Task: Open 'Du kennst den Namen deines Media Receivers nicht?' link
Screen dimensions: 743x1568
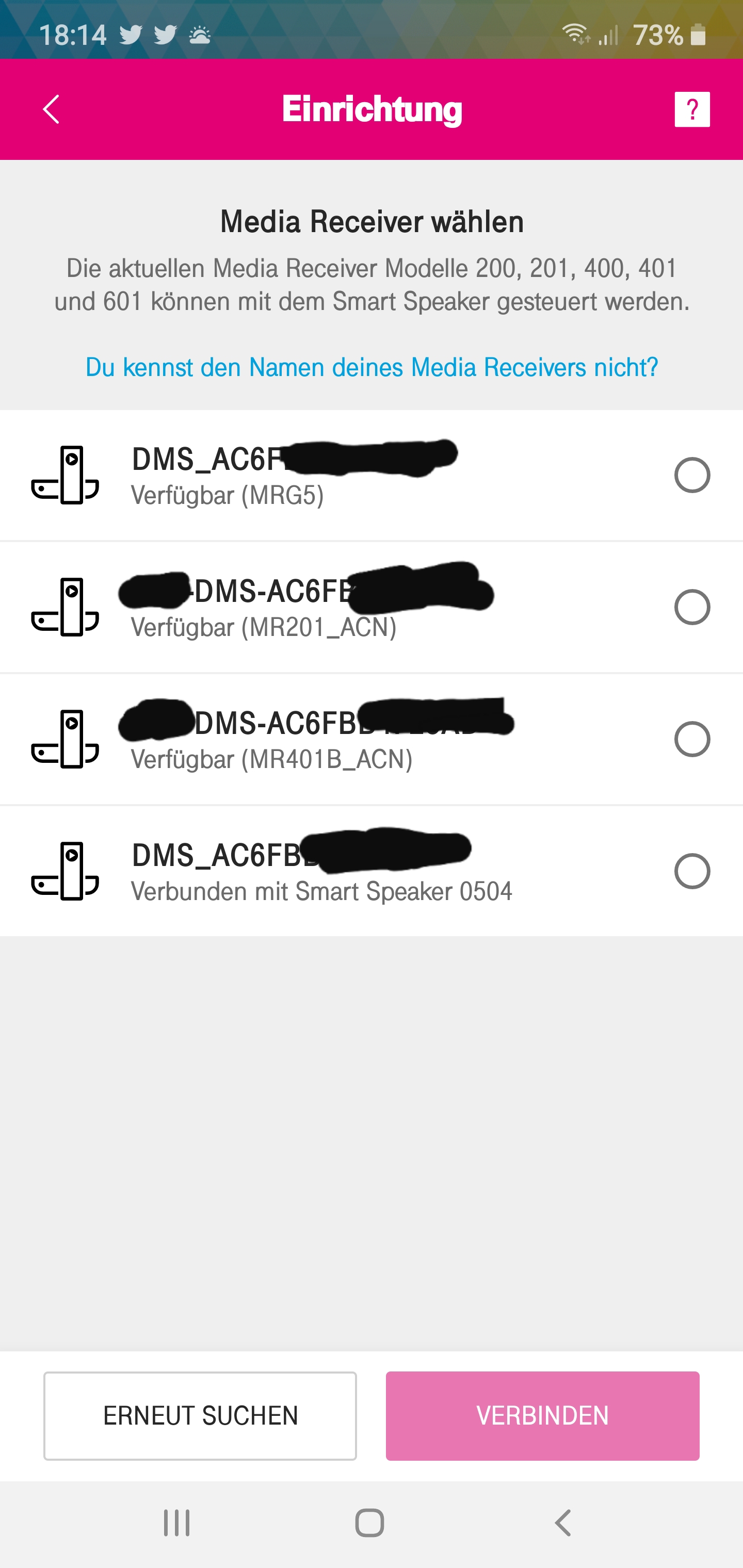Action: tap(372, 367)
